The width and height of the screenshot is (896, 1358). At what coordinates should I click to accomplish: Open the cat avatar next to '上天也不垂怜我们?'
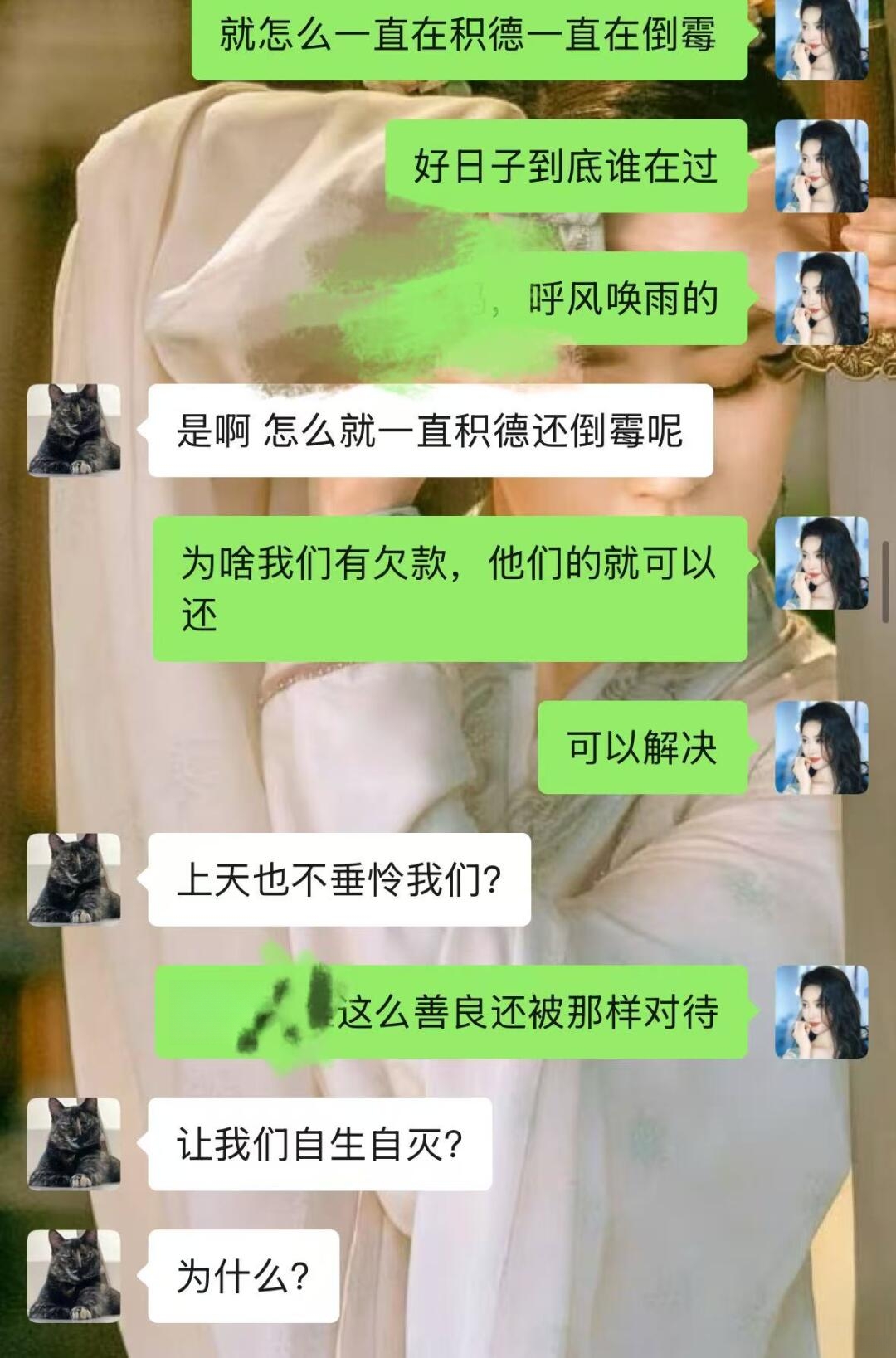[x=74, y=879]
